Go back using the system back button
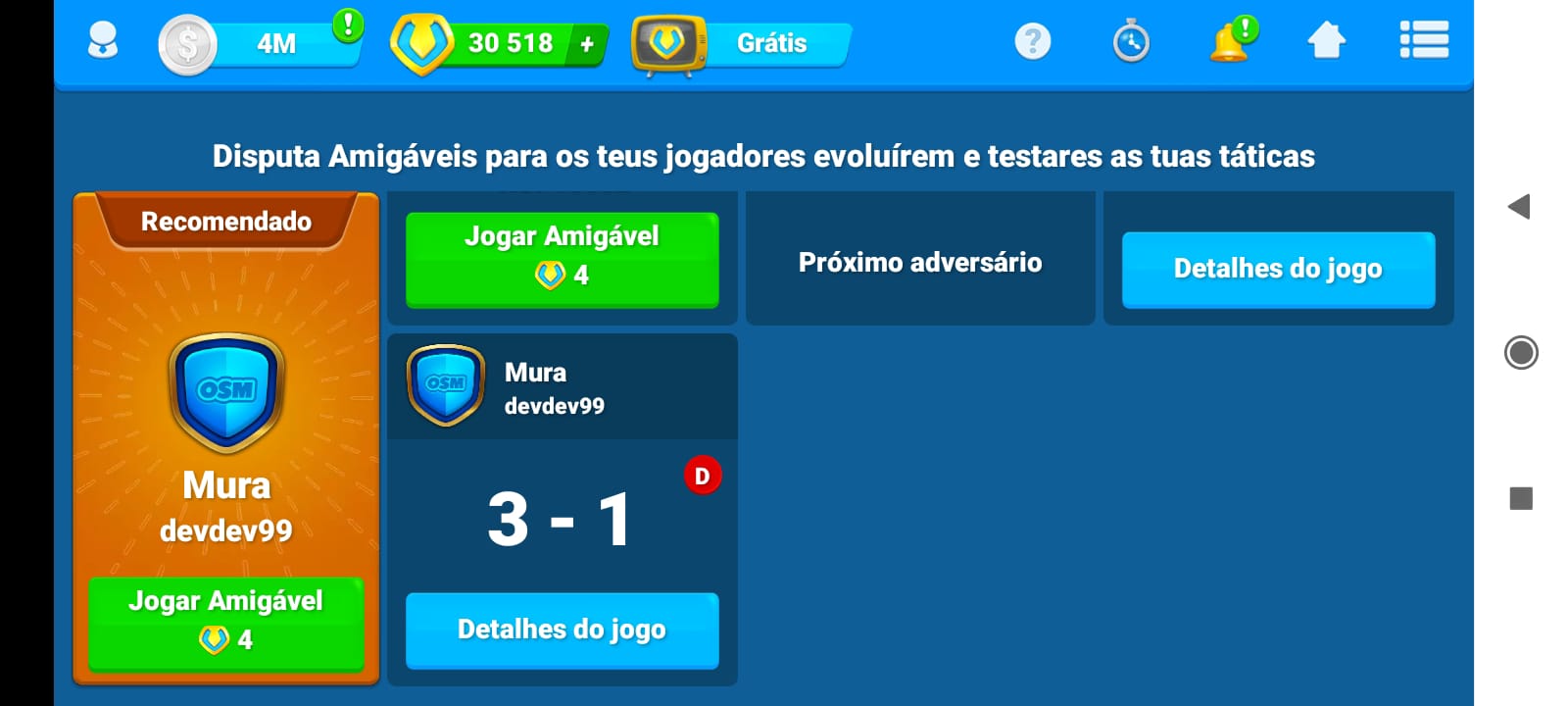Screen dimensions: 1568x706 point(1519,207)
